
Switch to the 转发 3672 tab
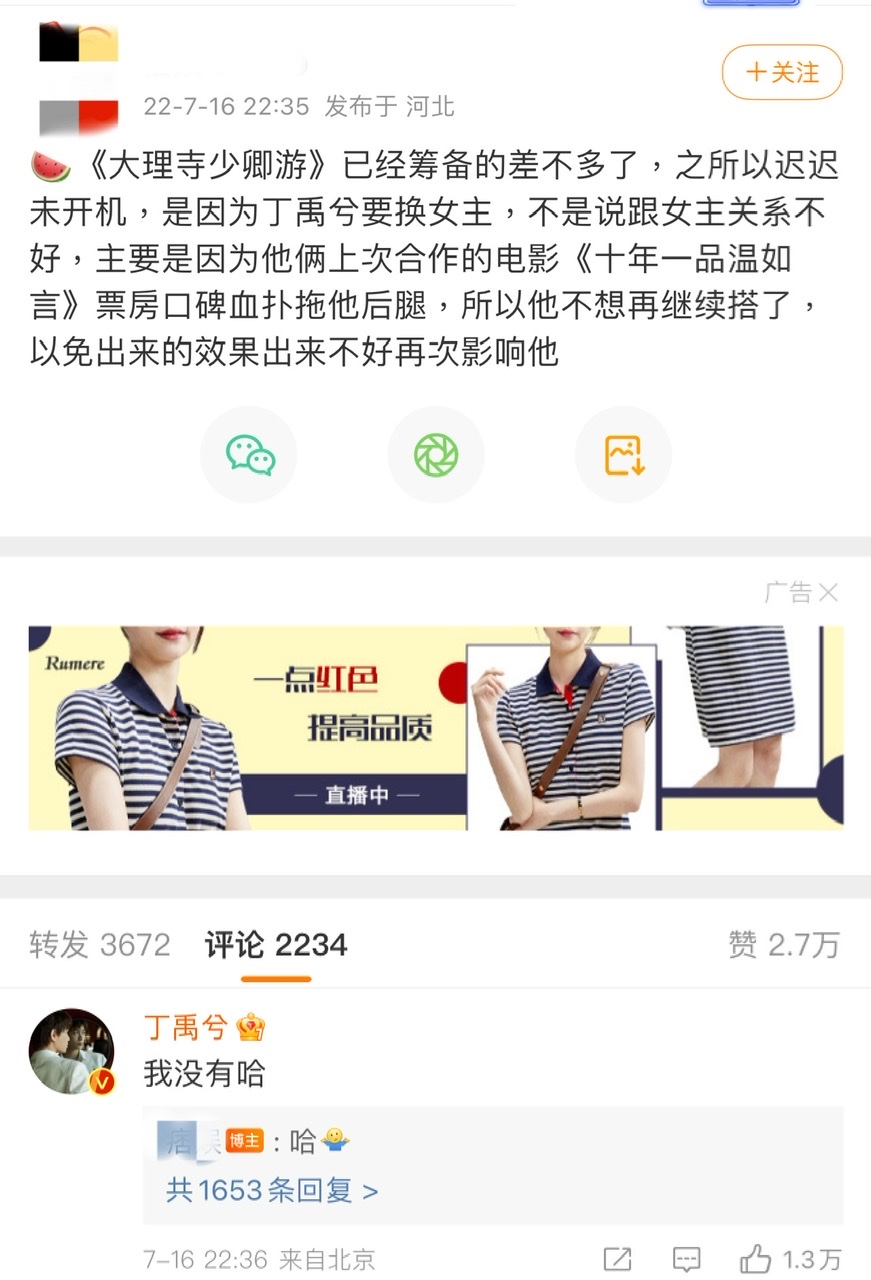coord(99,945)
